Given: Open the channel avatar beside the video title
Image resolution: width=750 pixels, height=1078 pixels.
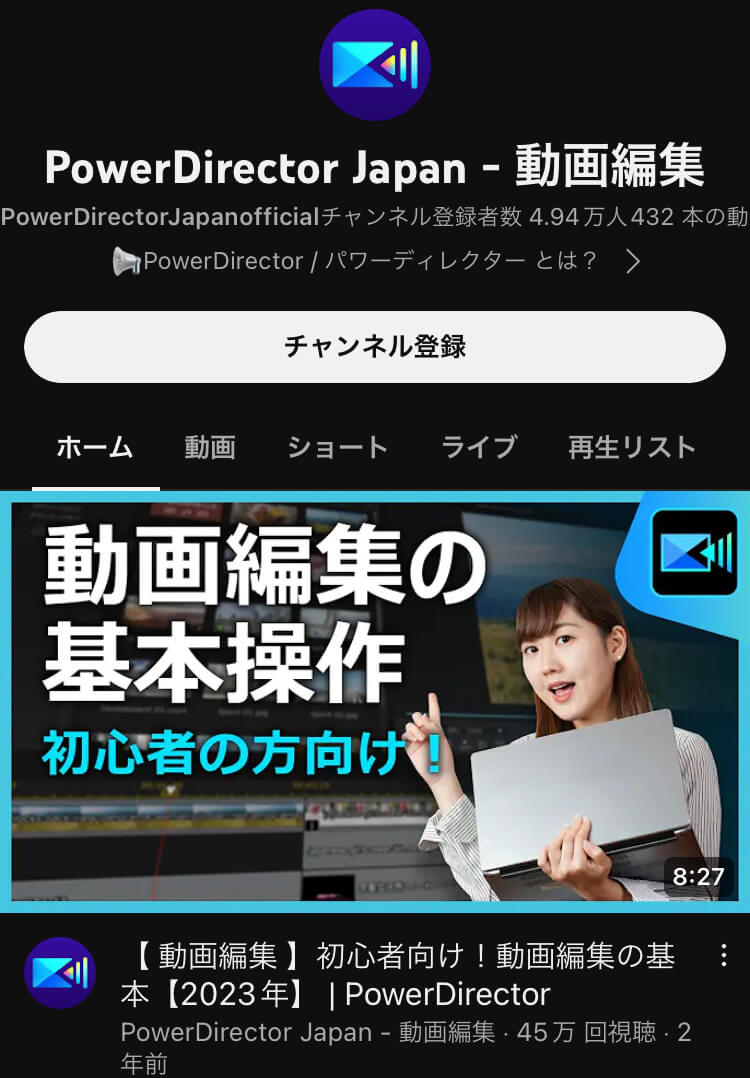Looking at the screenshot, I should (x=59, y=973).
